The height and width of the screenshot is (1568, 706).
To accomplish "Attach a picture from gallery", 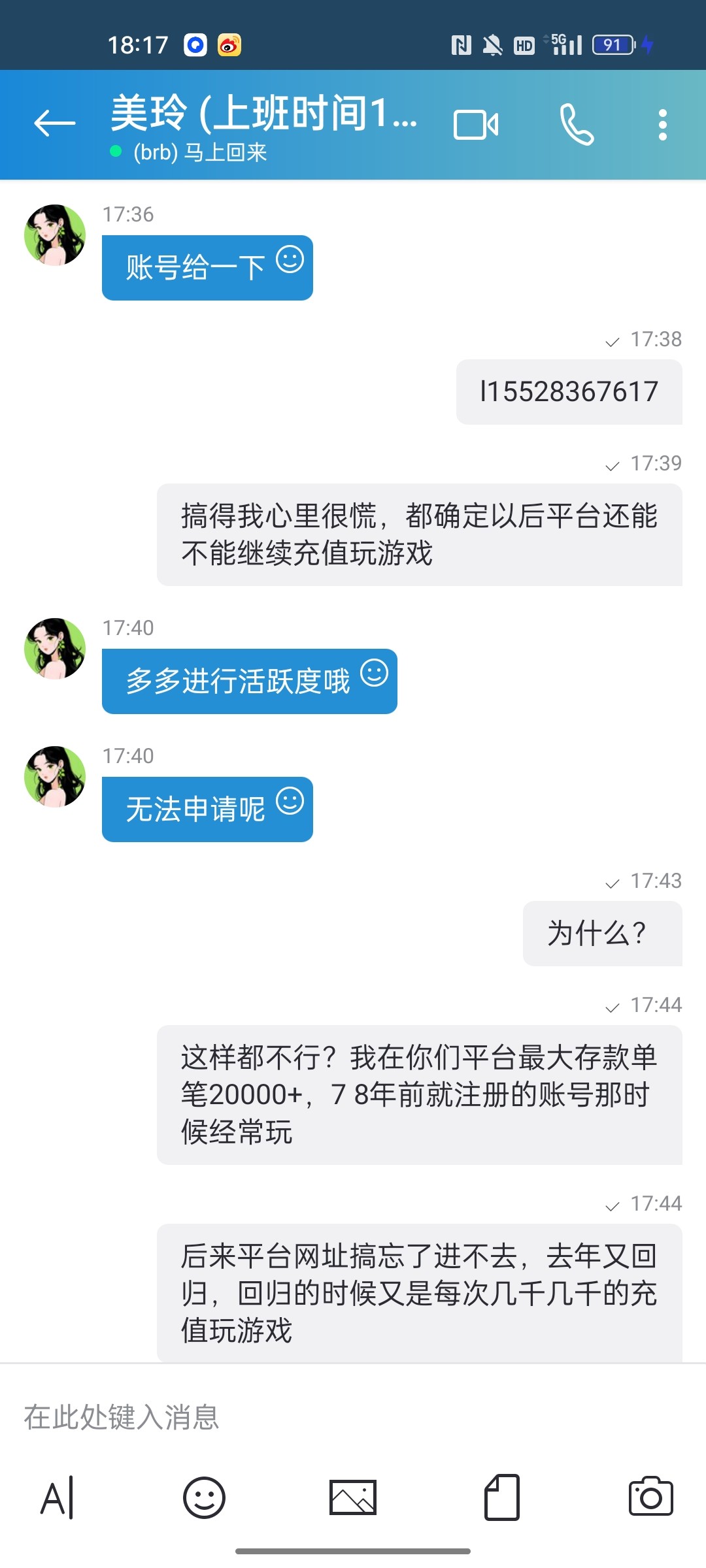I will tap(353, 1497).
